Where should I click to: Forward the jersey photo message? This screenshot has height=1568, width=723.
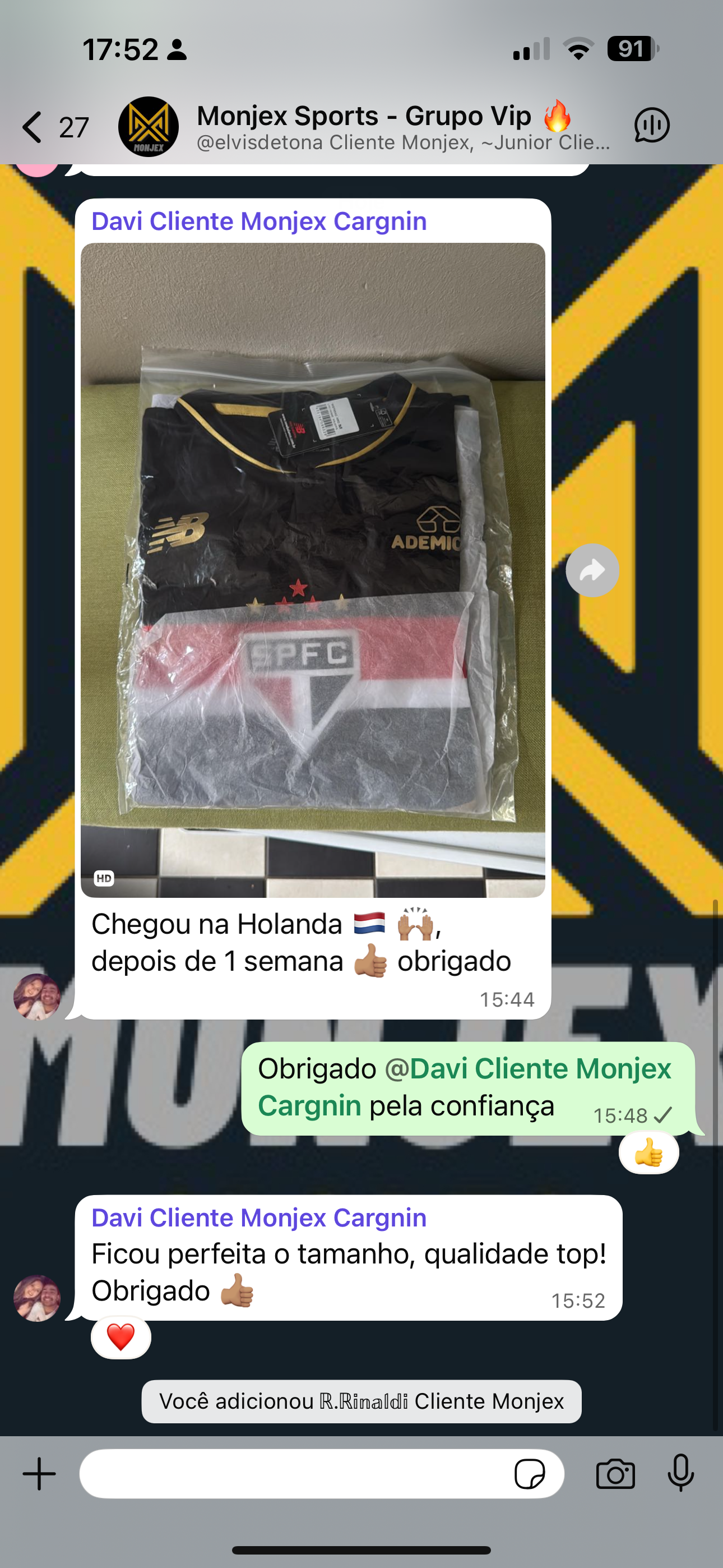click(592, 570)
